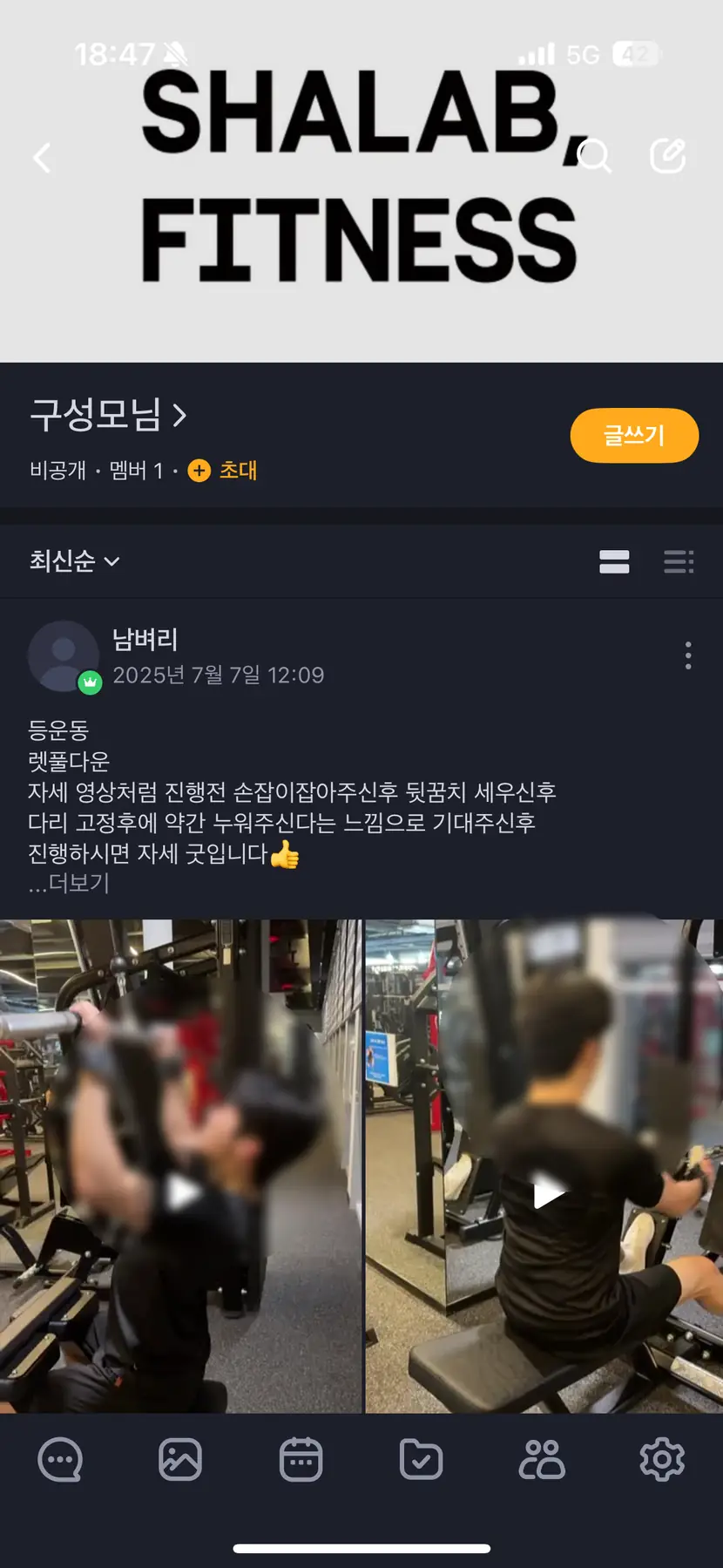The width and height of the screenshot is (723, 1568).
Task: Tap the compose pencil icon at top
Action: (668, 156)
